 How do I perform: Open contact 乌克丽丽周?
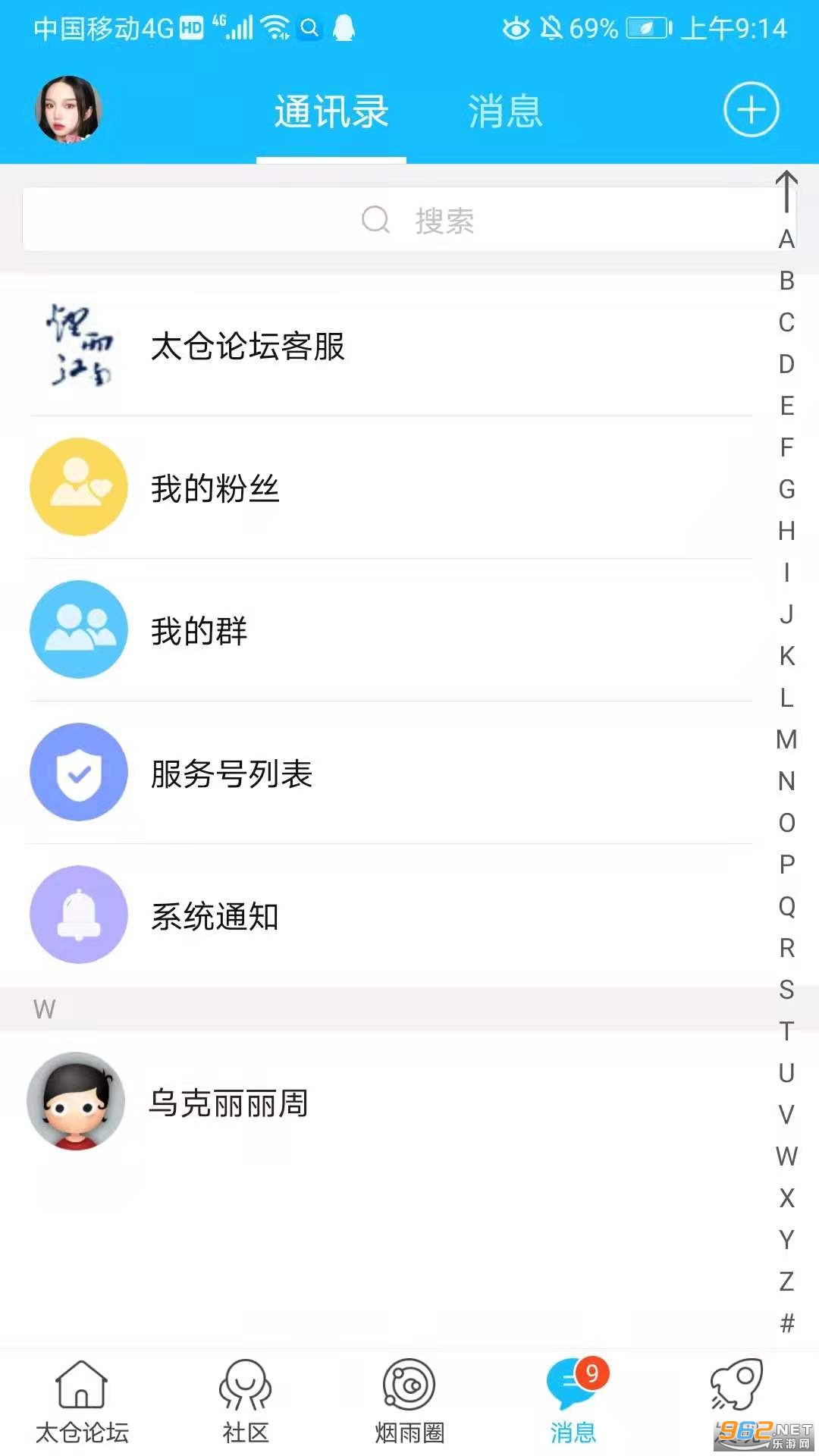coord(227,1103)
